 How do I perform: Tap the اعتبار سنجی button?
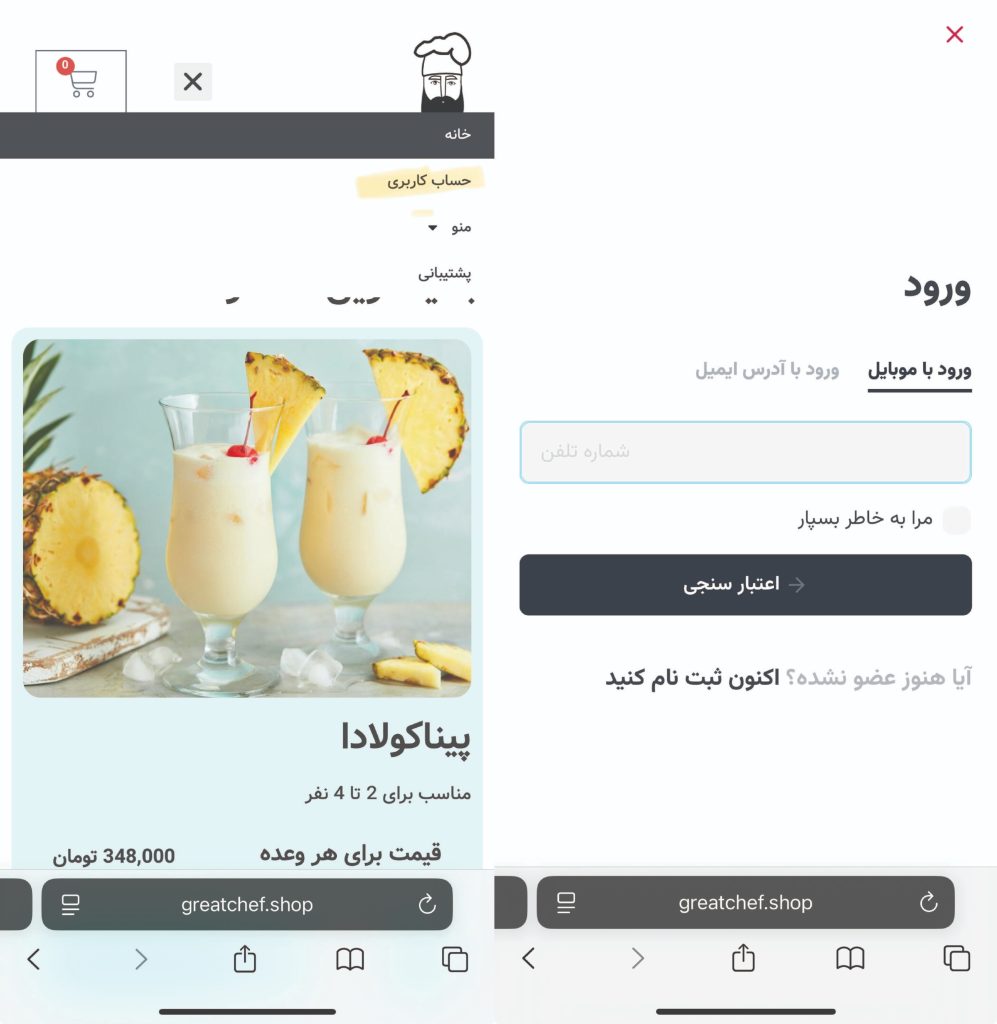745,585
